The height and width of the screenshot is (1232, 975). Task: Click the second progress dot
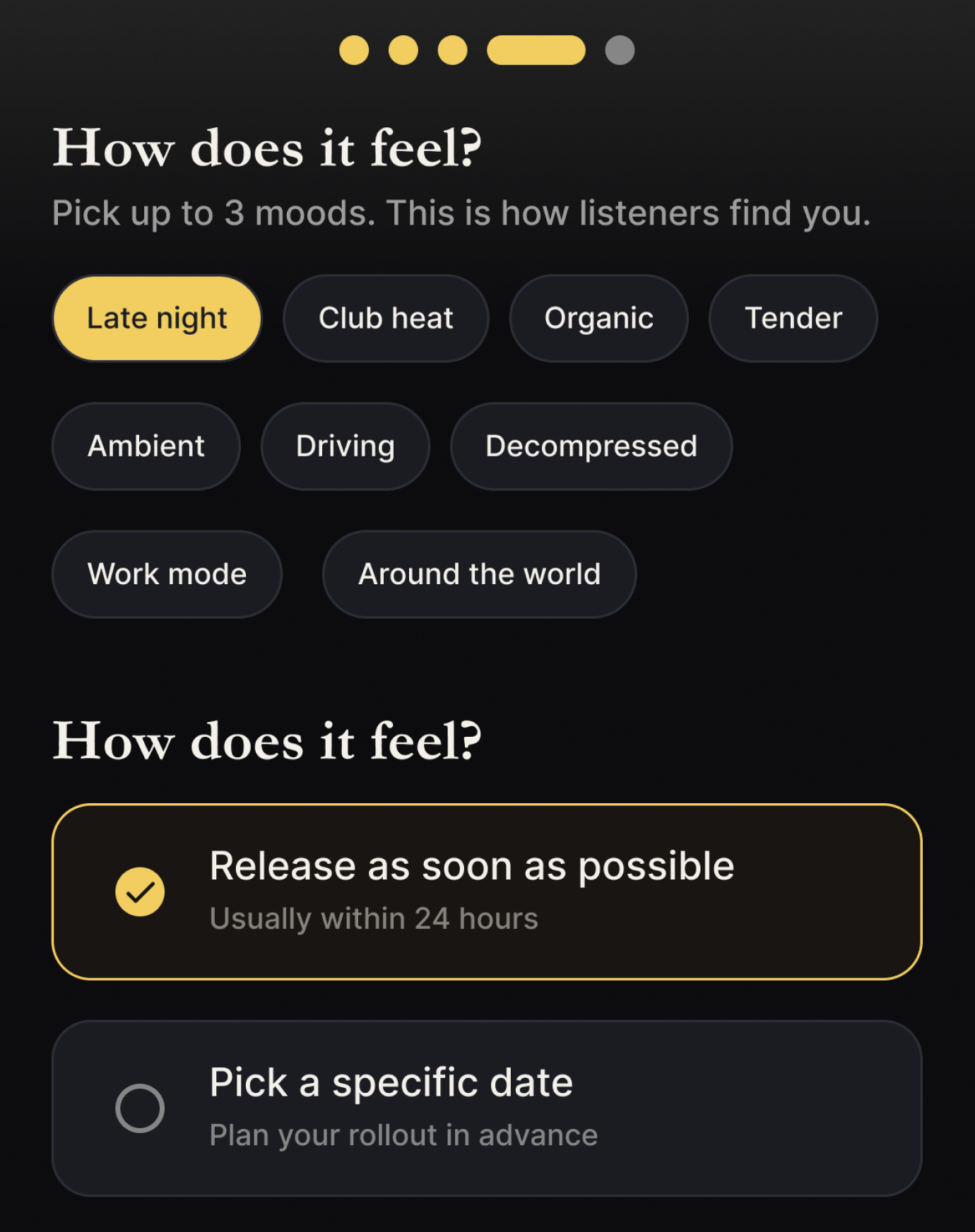click(x=402, y=49)
